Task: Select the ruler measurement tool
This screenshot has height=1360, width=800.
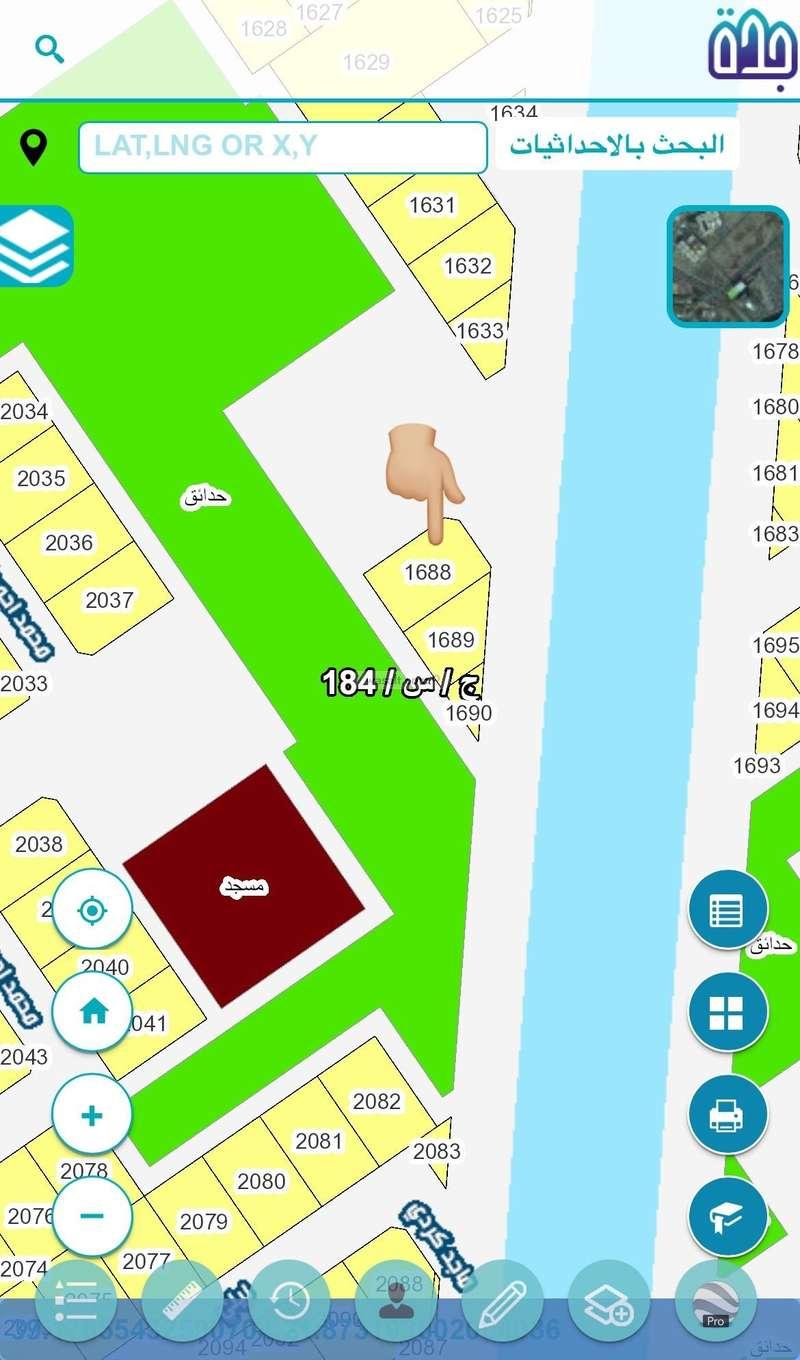Action: pyautogui.click(x=182, y=1300)
